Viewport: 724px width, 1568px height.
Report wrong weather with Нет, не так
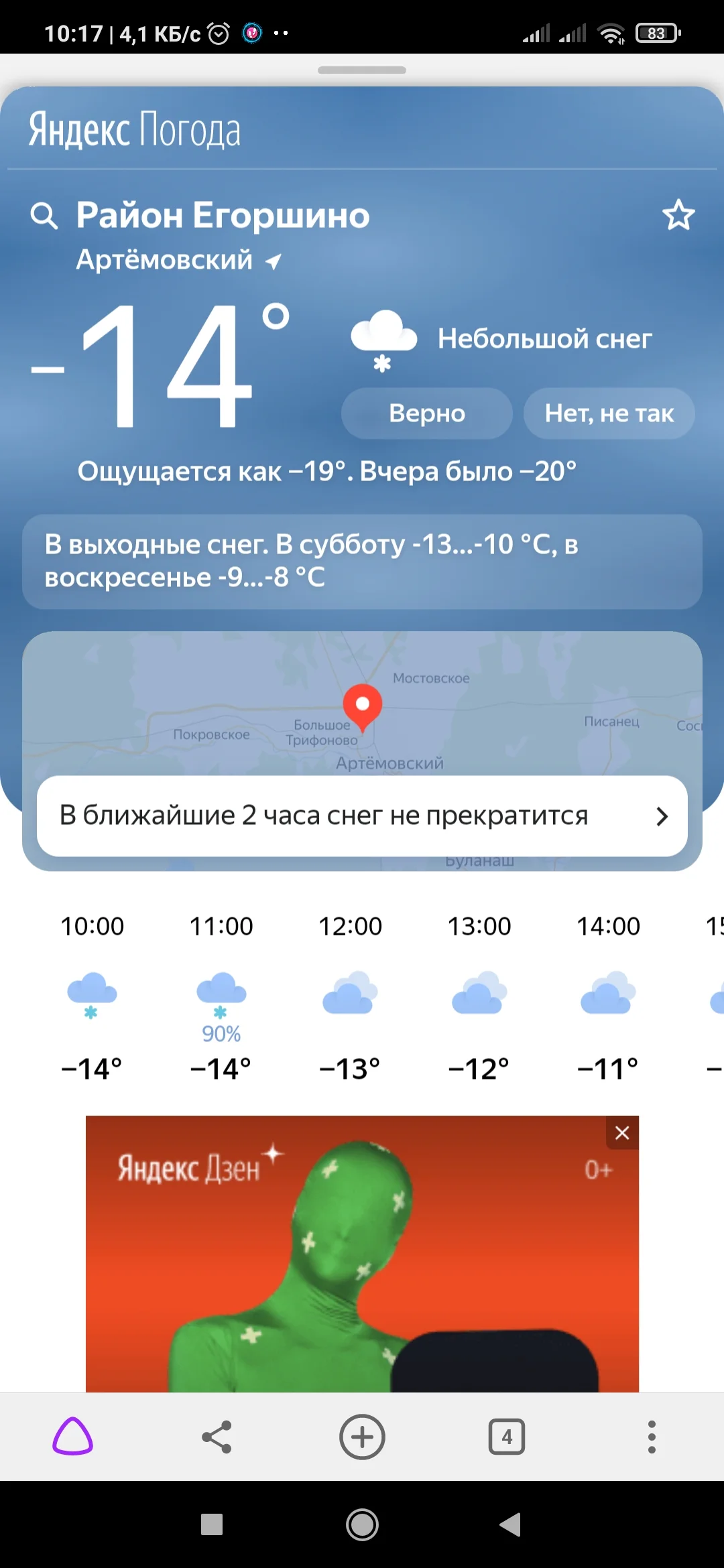tap(609, 413)
